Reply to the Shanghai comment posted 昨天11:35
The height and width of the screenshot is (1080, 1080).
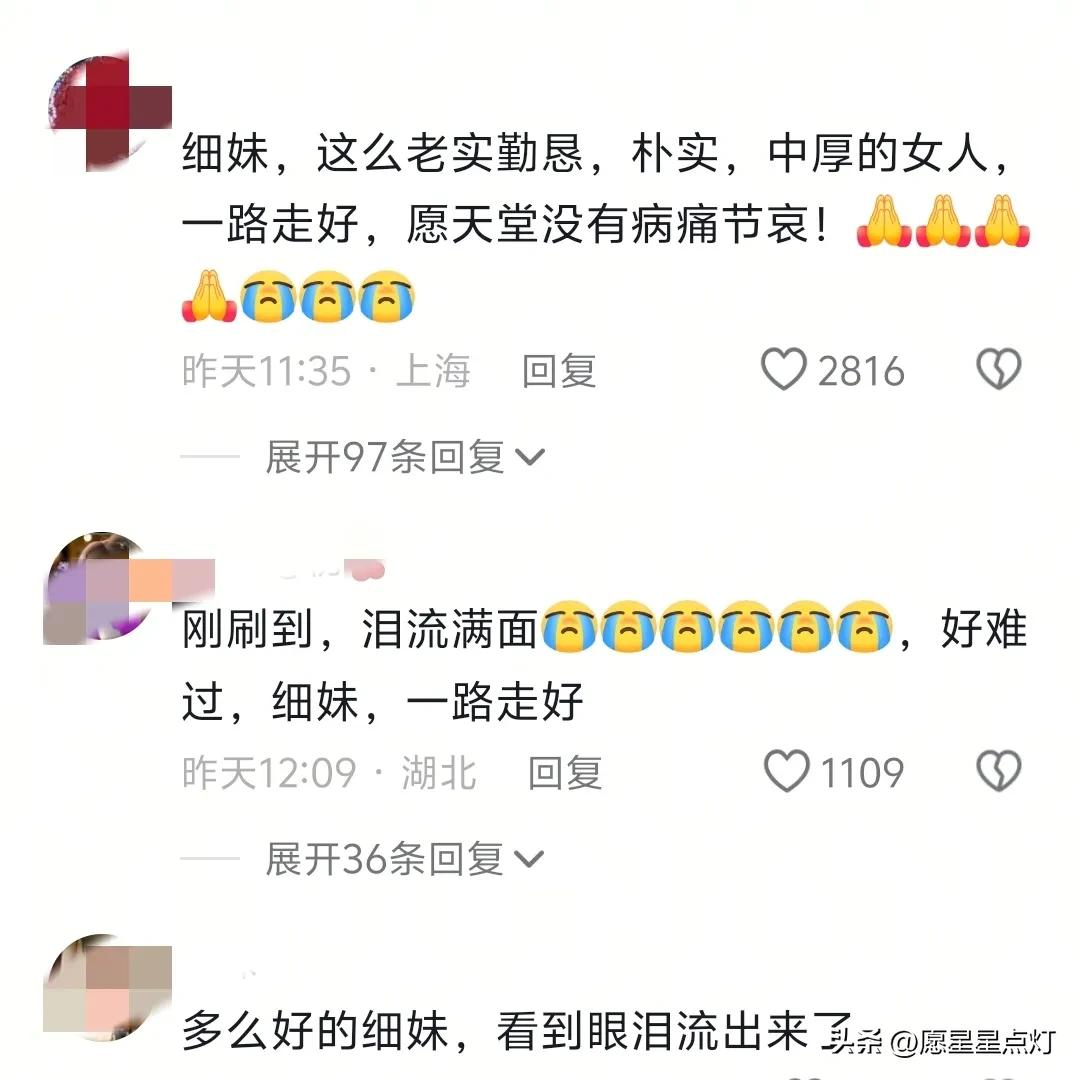click(559, 372)
